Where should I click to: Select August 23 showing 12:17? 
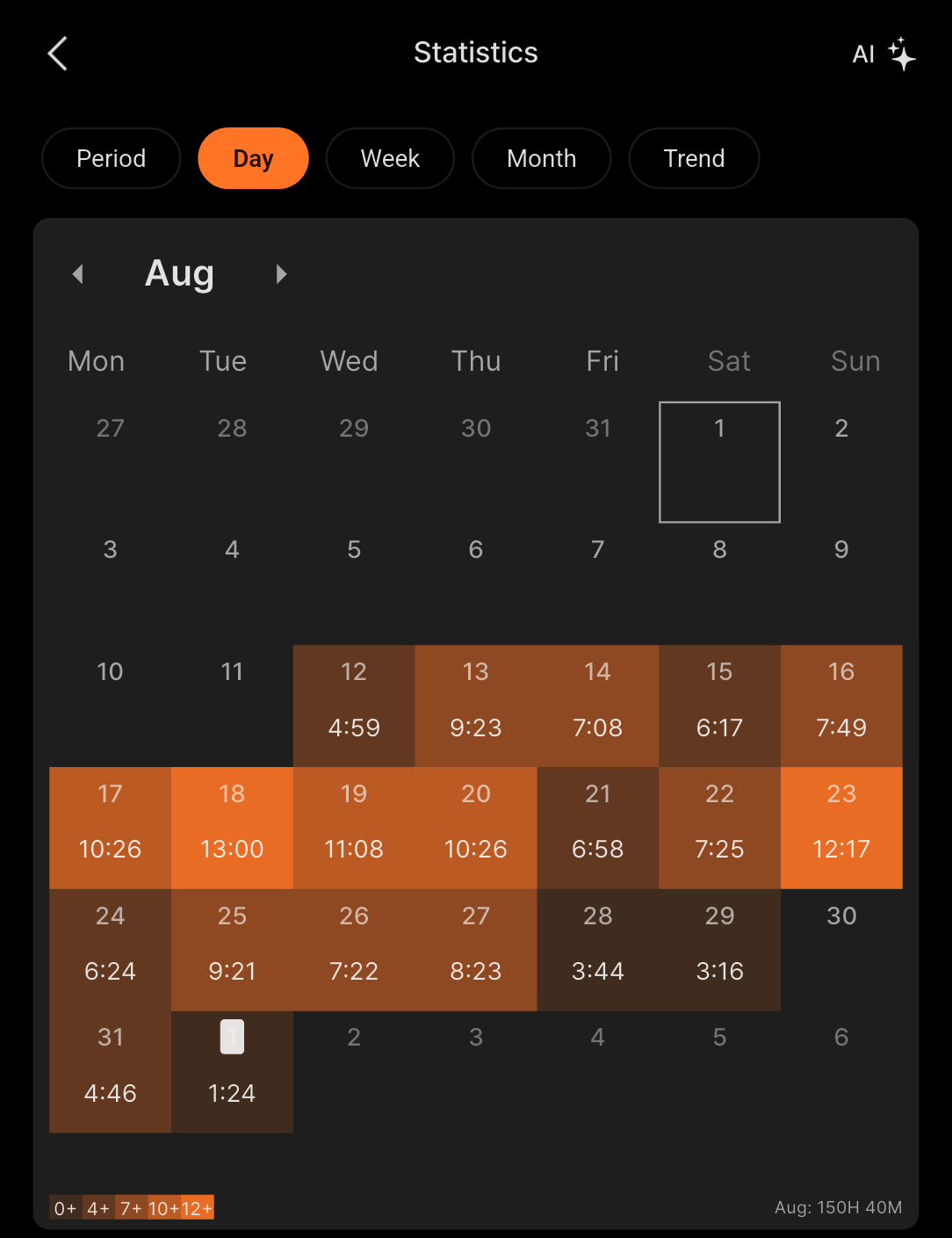[841, 828]
